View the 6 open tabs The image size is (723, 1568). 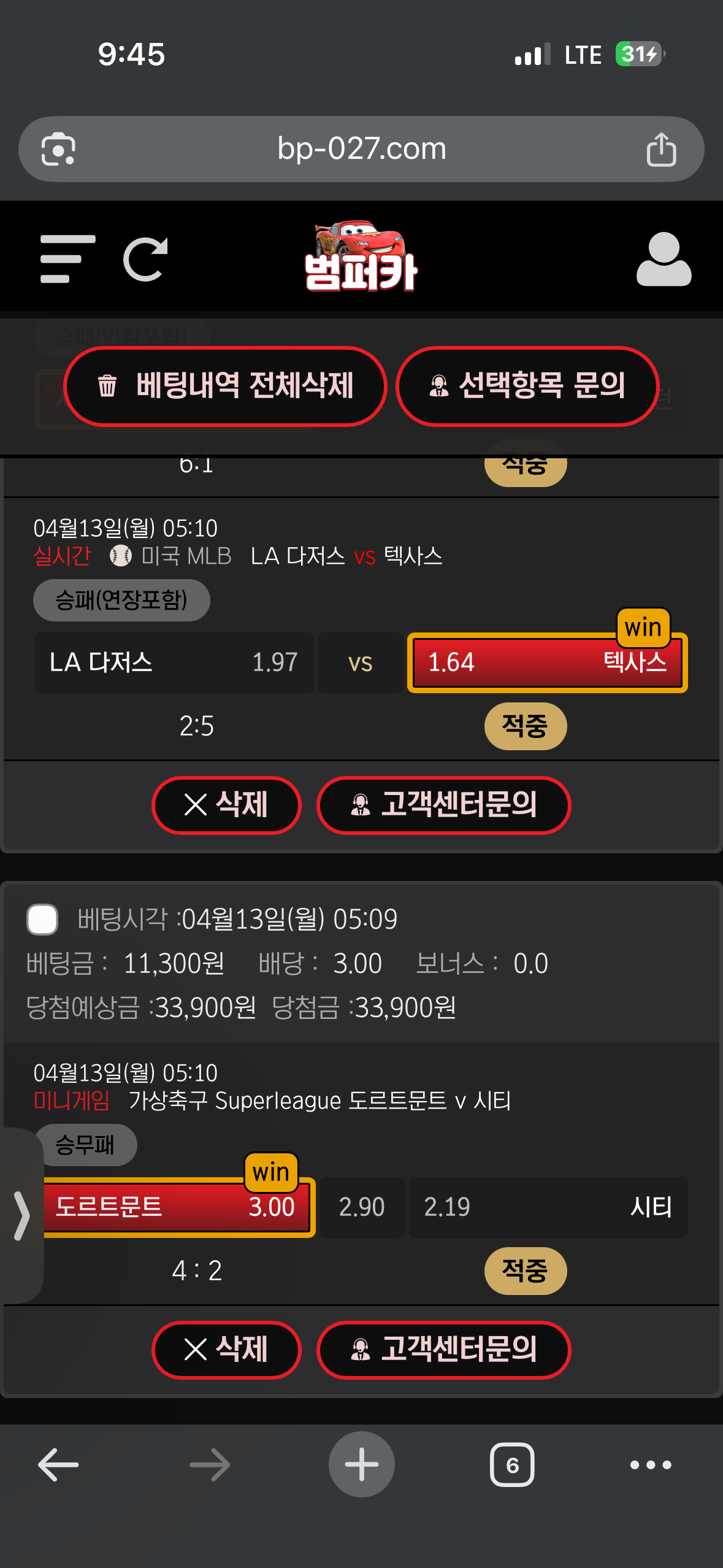tap(512, 1465)
